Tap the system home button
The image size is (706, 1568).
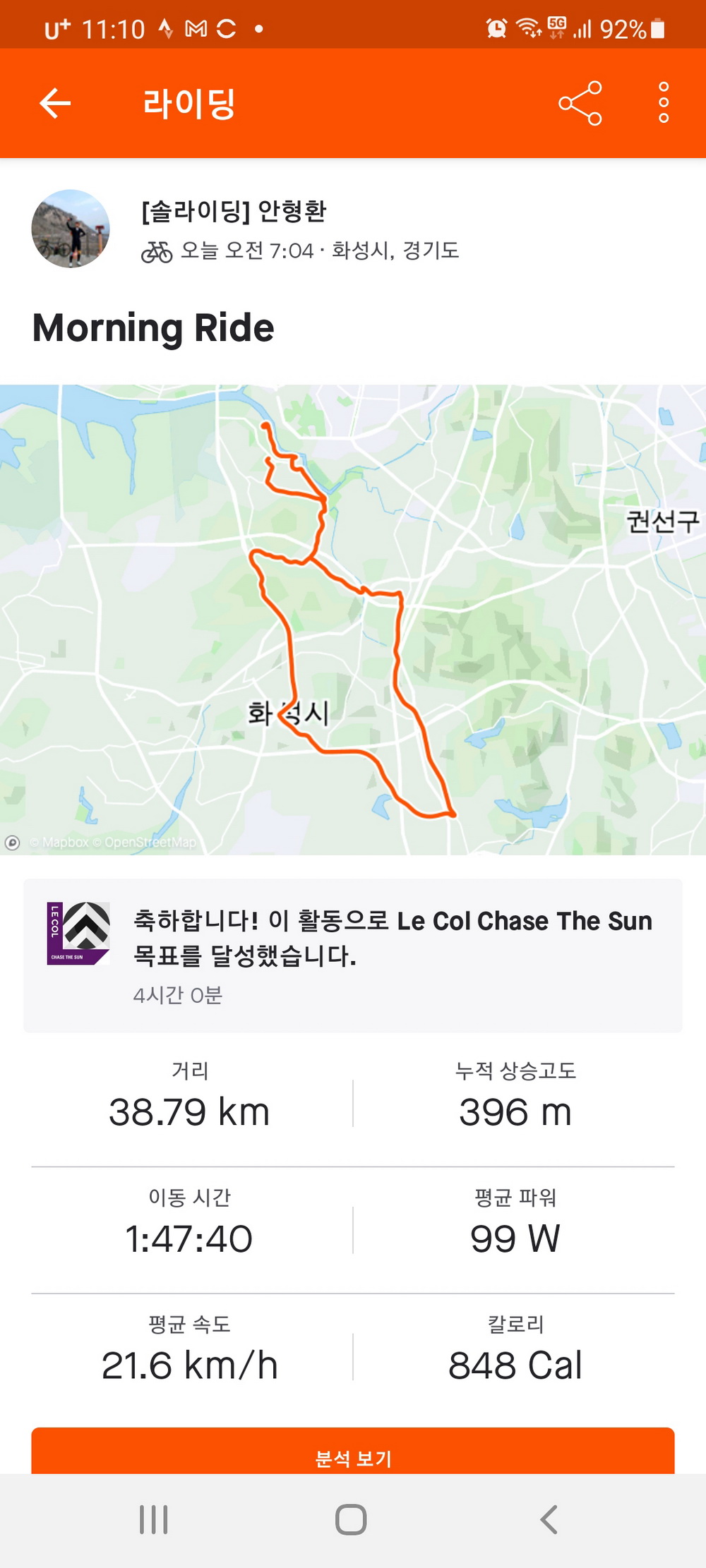tap(351, 1519)
